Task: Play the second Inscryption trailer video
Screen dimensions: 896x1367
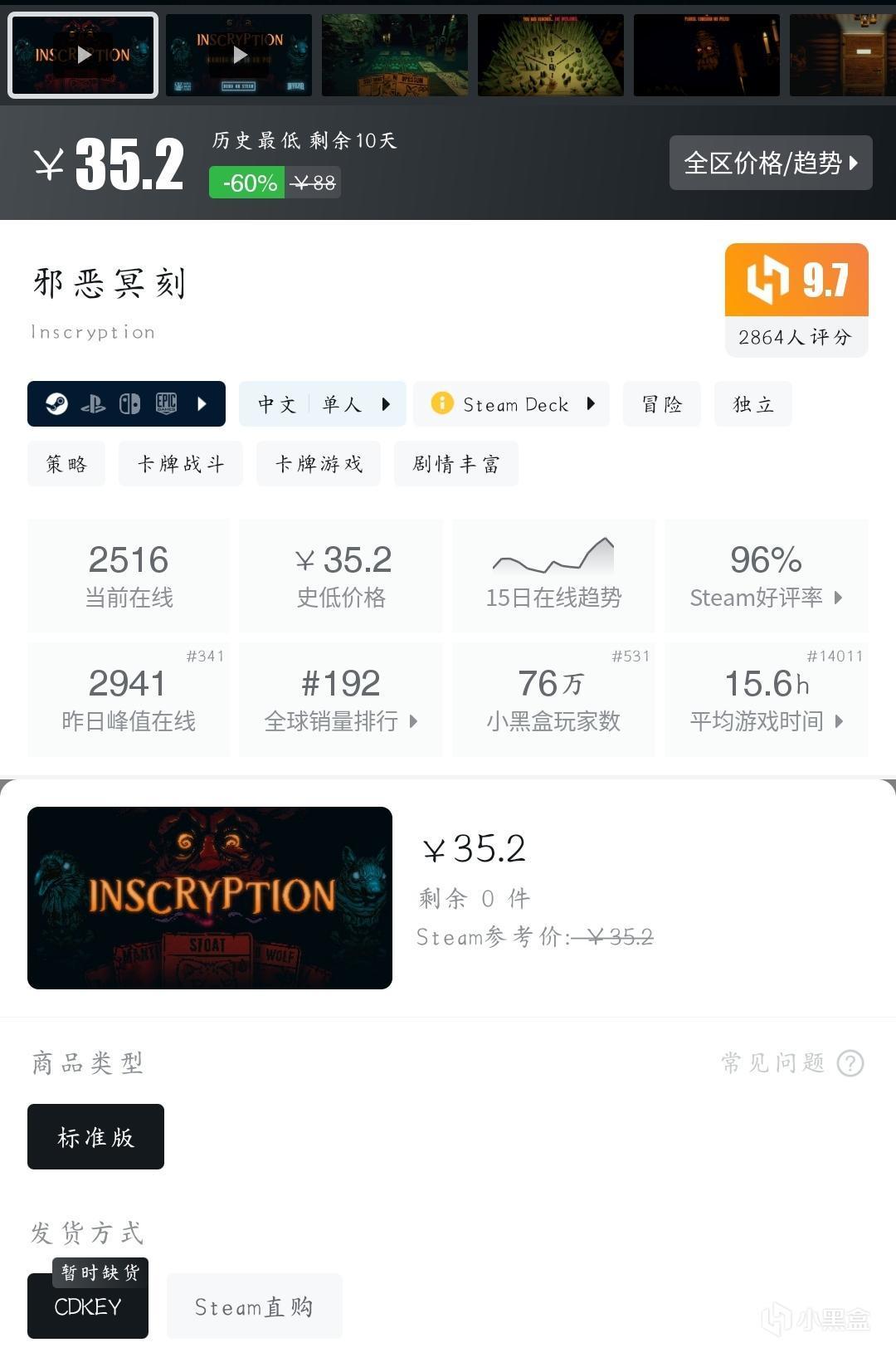Action: click(x=239, y=56)
